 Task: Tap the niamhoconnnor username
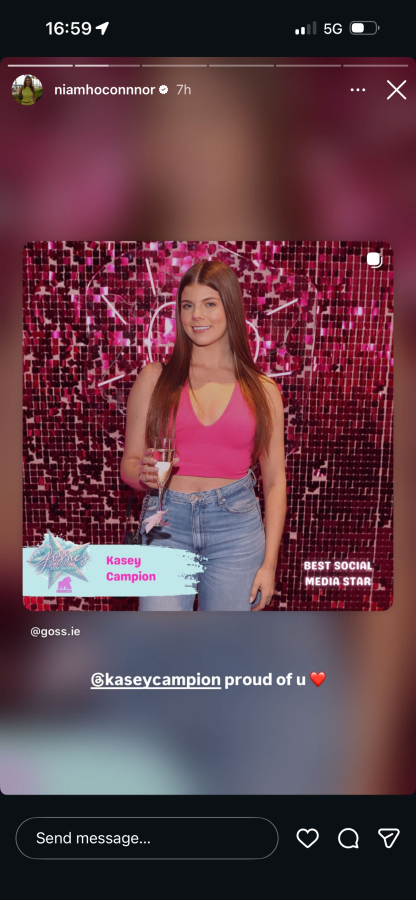click(x=104, y=90)
